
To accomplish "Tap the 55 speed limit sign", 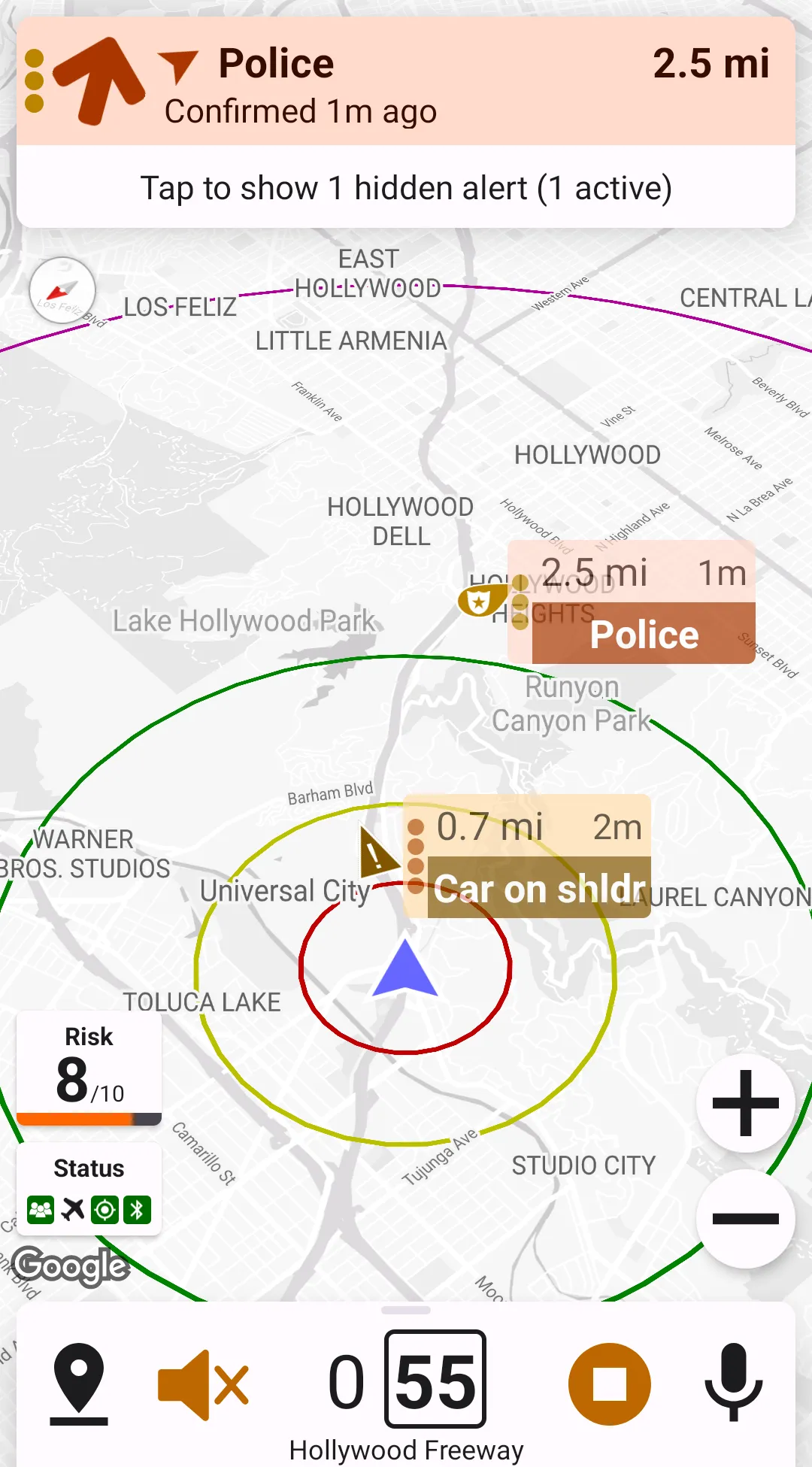I will point(435,1379).
